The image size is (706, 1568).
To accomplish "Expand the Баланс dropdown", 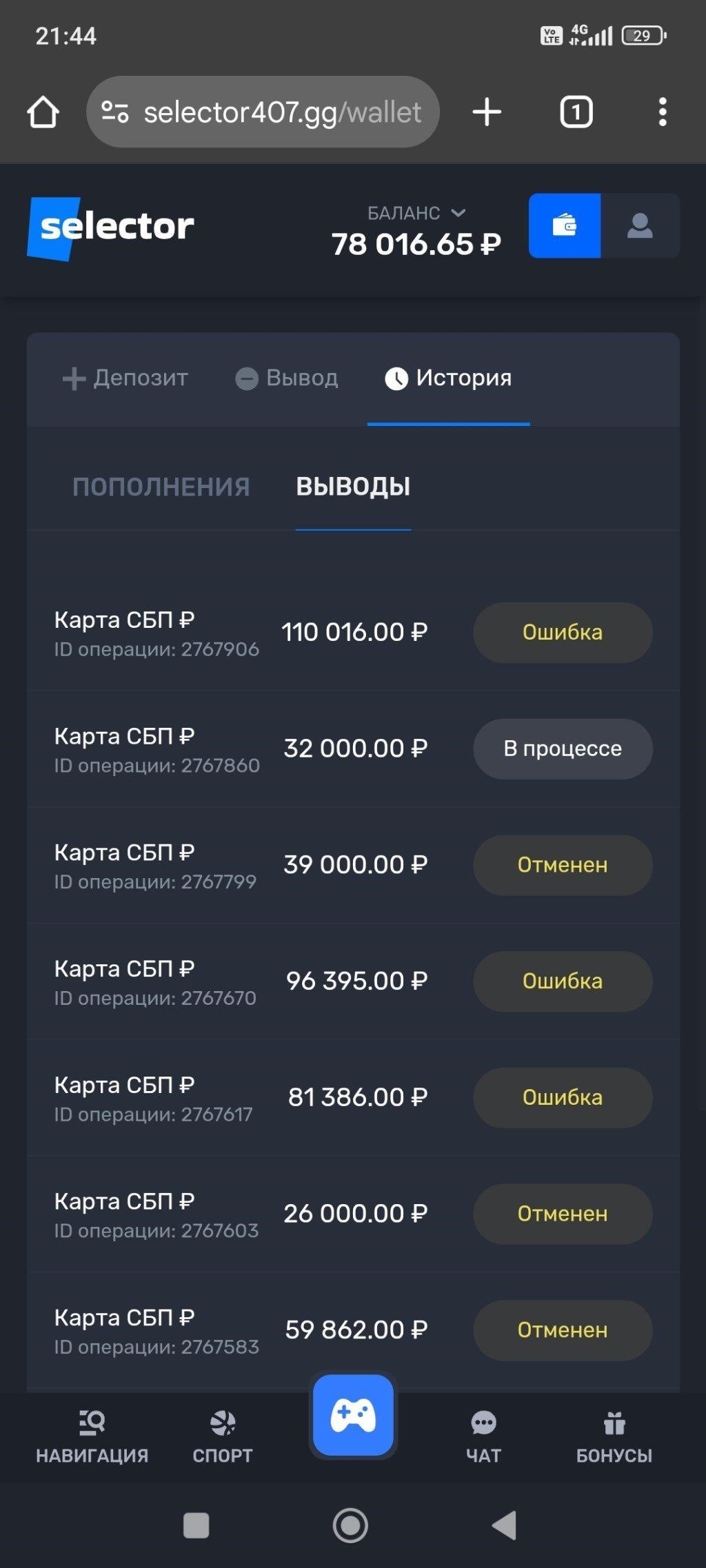I will point(416,214).
